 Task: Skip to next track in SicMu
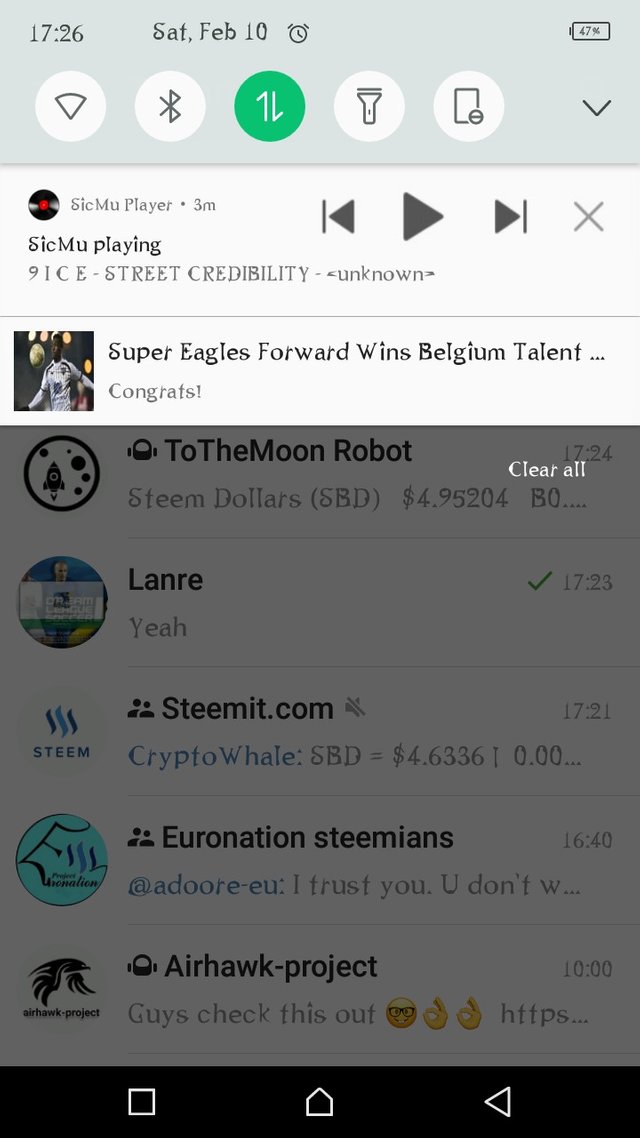[x=510, y=216]
